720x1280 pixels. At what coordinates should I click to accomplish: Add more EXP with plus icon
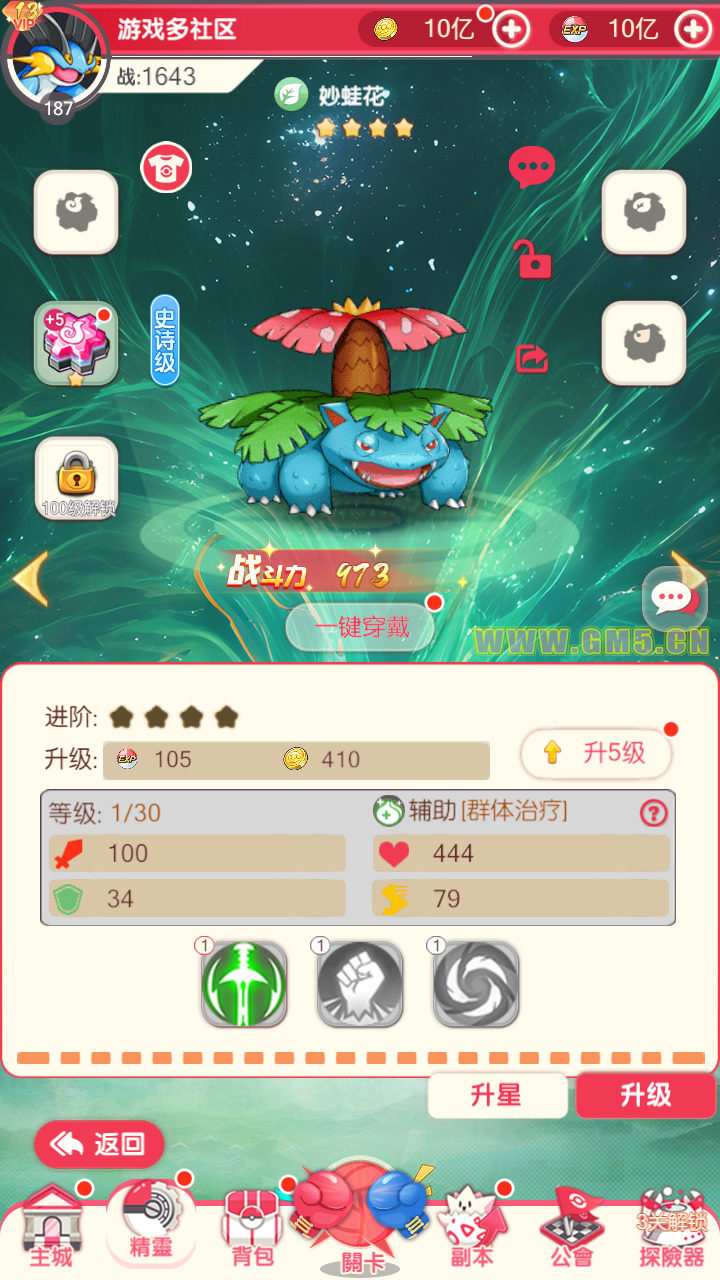[693, 29]
